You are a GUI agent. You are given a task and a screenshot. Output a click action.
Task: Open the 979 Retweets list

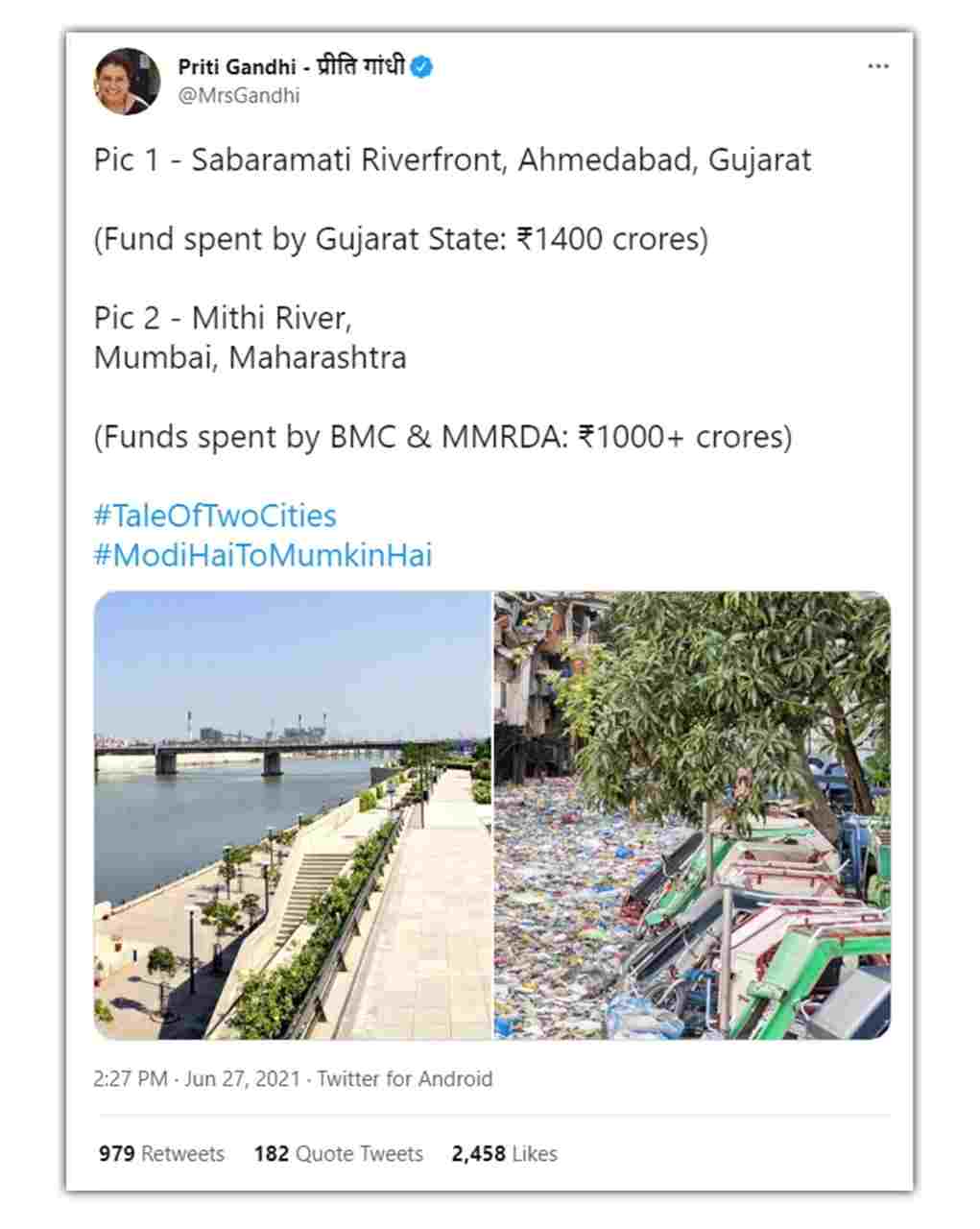coord(161,1153)
